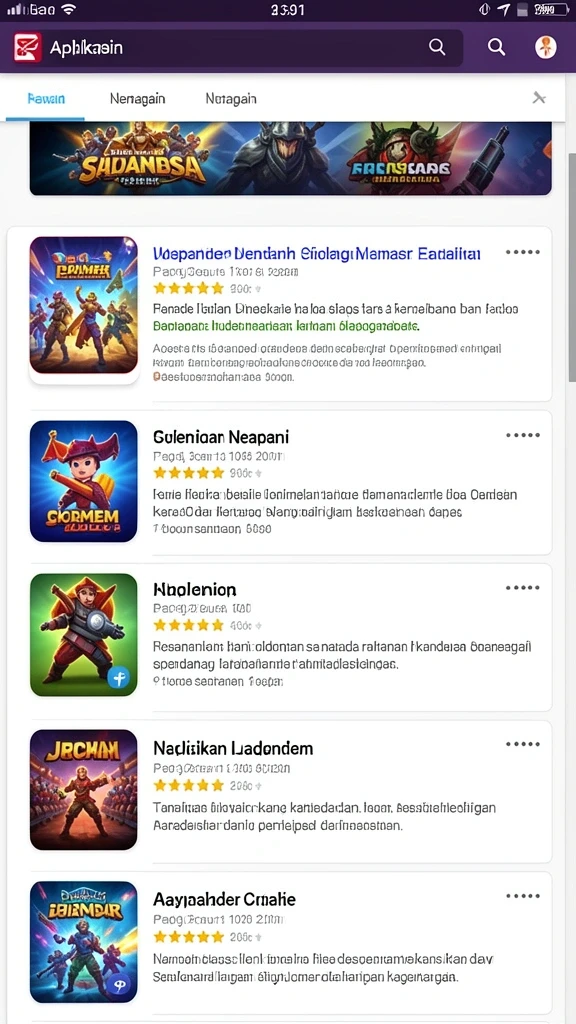576x1024 pixels.
Task: Open more options for Nbolenion
Action: [522, 588]
